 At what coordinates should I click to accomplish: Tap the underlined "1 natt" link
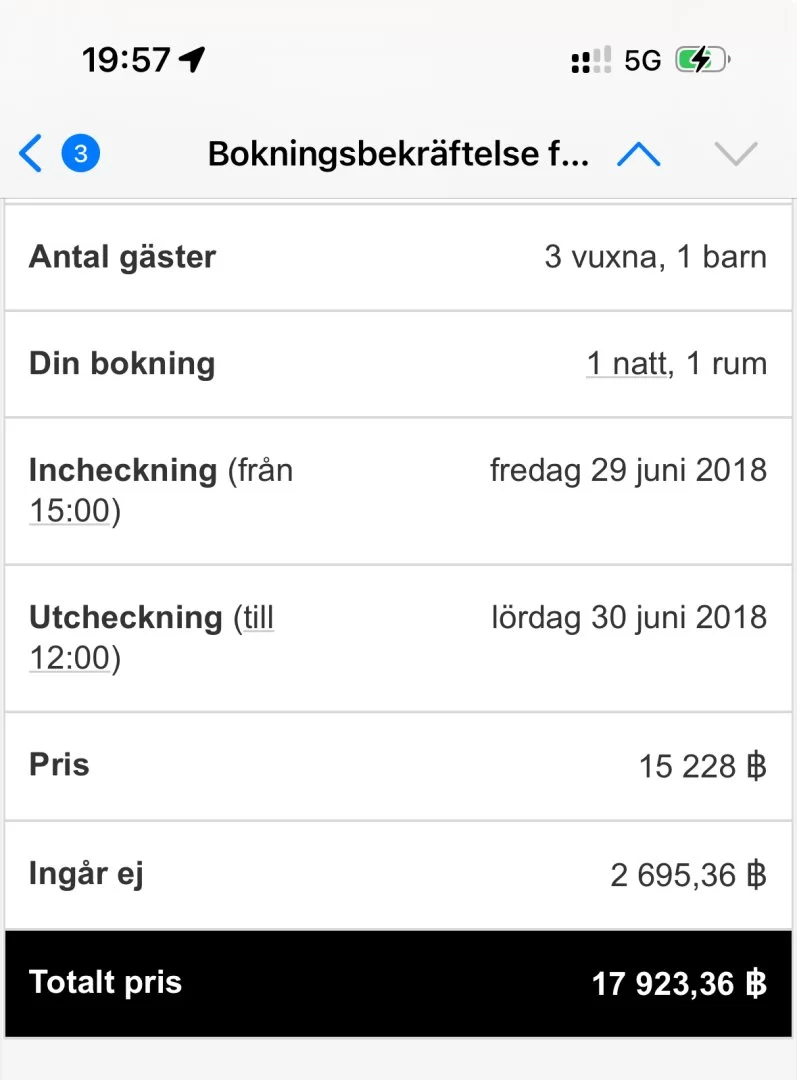pyautogui.click(x=626, y=363)
